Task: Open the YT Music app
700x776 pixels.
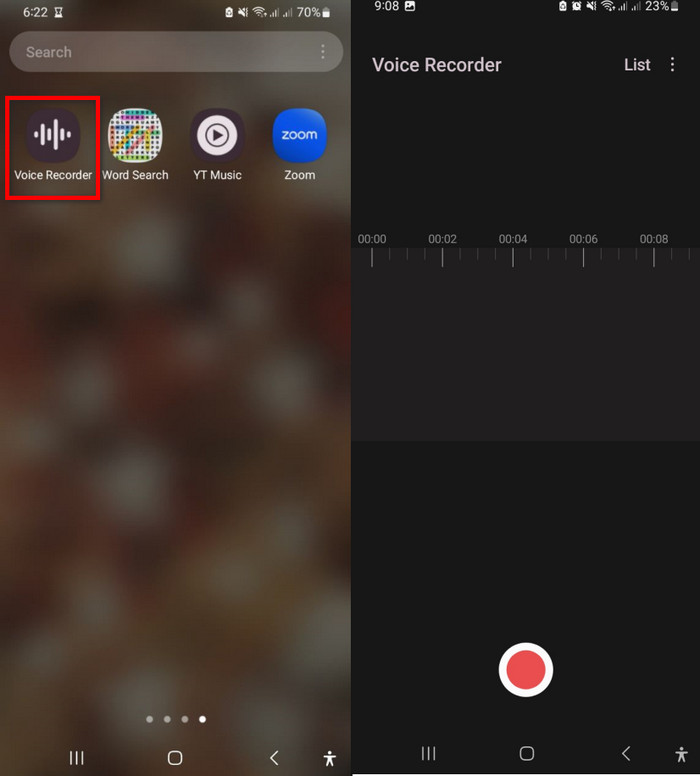Action: click(218, 136)
